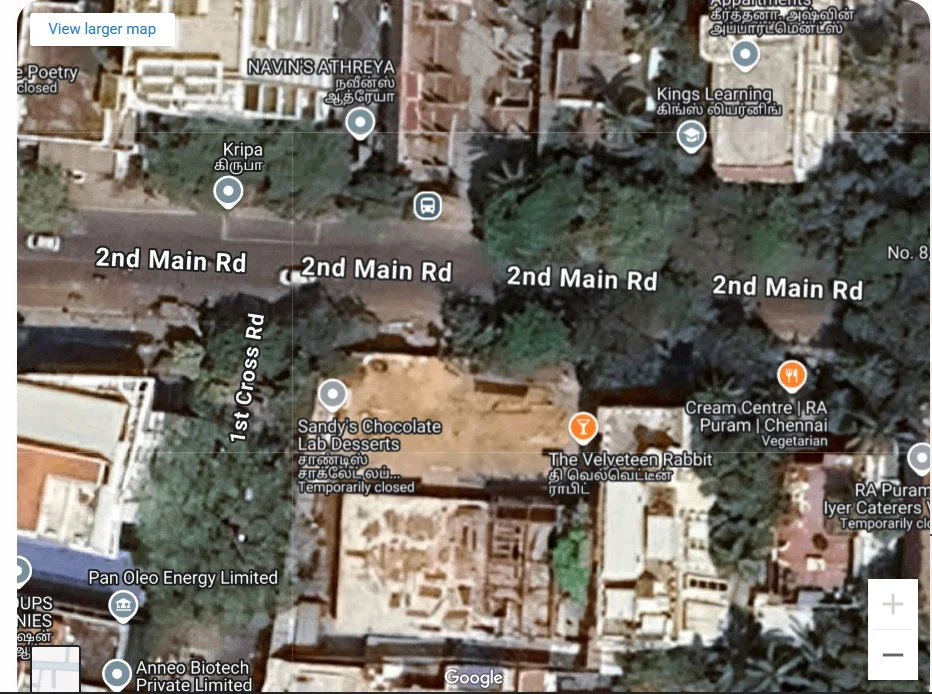Open Pan Oleo Energy Limited marker
Viewport: 932px width, 694px height.
122,605
